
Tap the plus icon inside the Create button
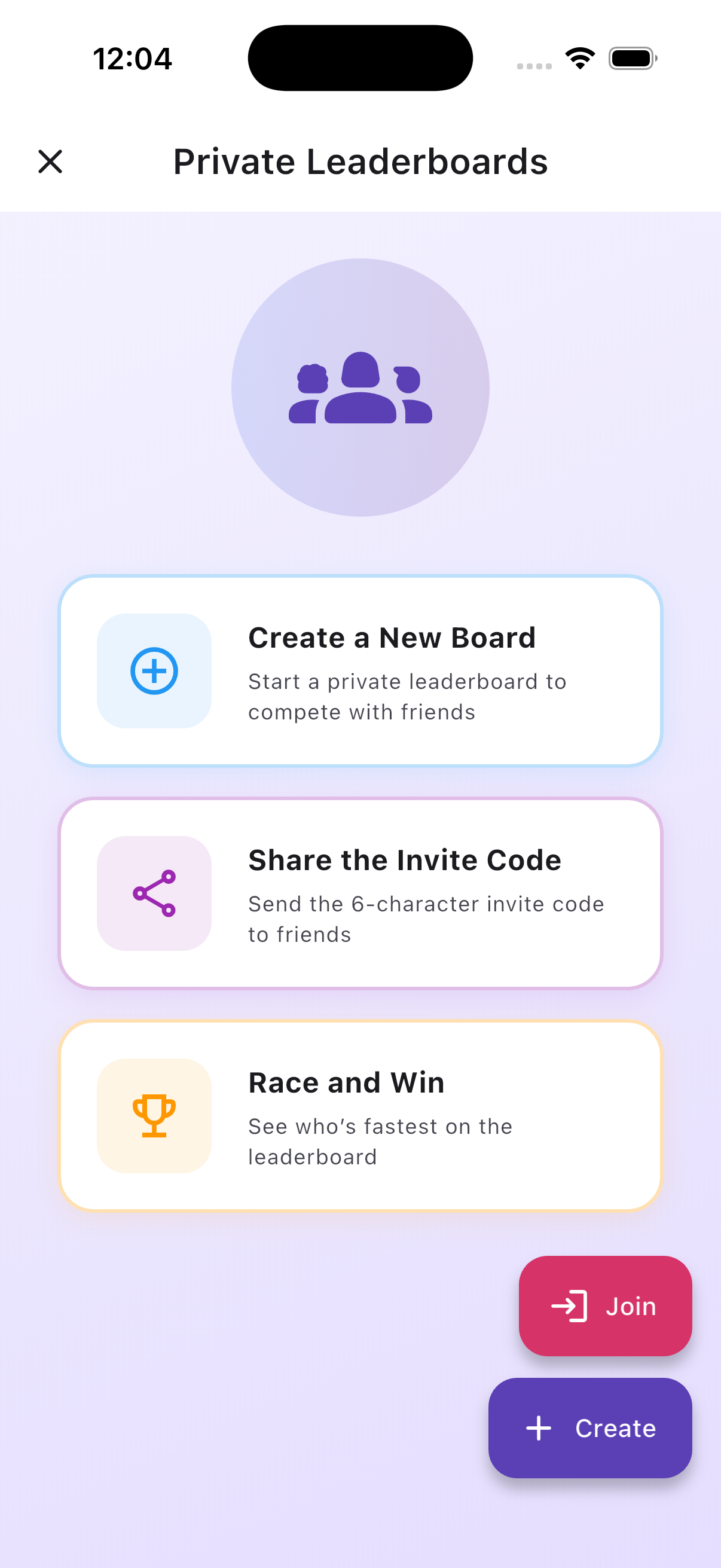(538, 1429)
